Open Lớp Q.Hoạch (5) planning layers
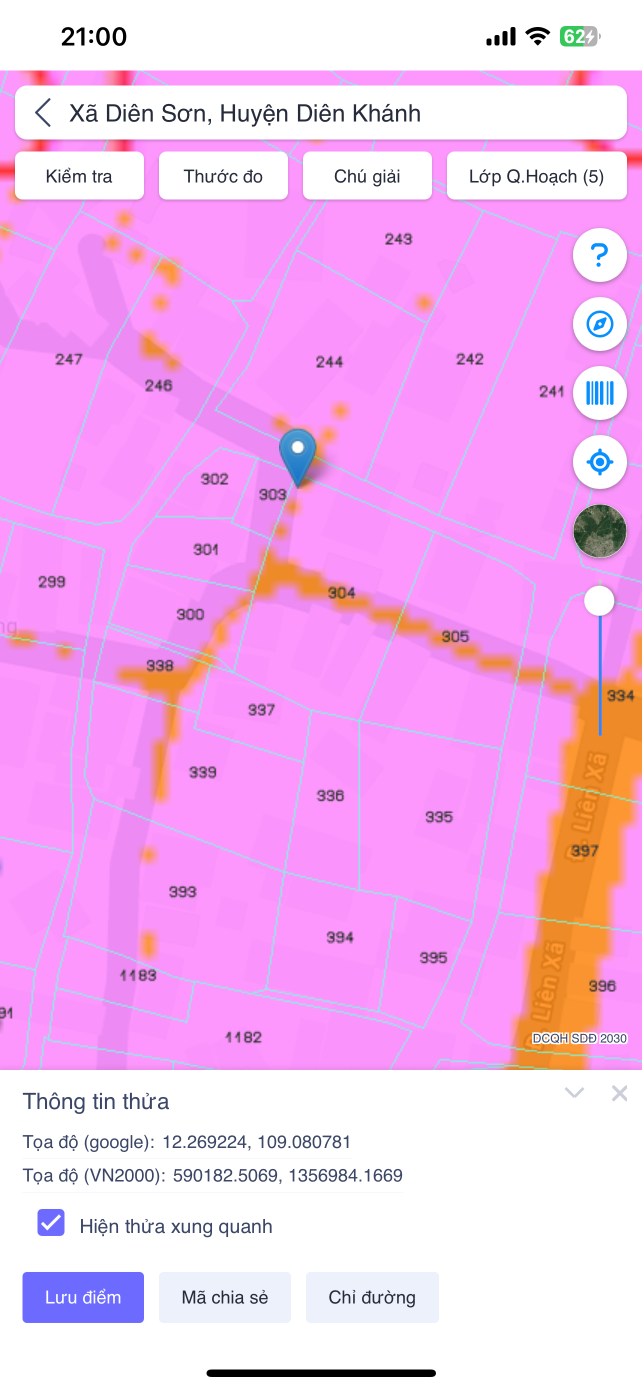 pos(536,176)
